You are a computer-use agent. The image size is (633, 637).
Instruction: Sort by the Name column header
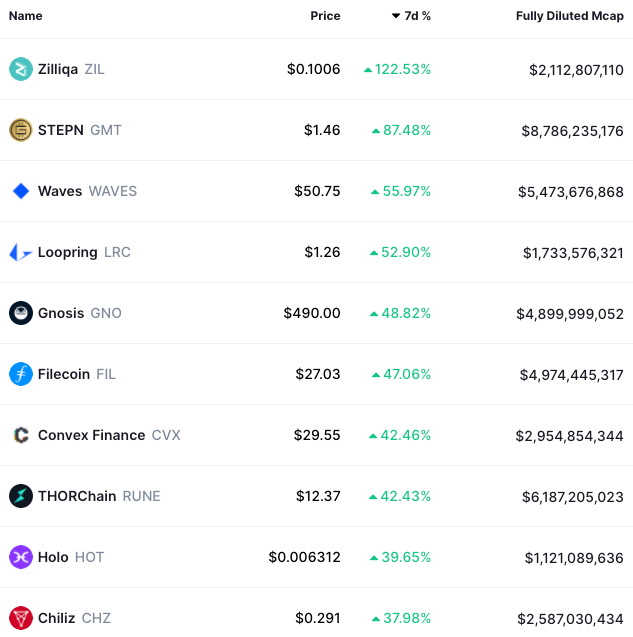[x=26, y=16]
